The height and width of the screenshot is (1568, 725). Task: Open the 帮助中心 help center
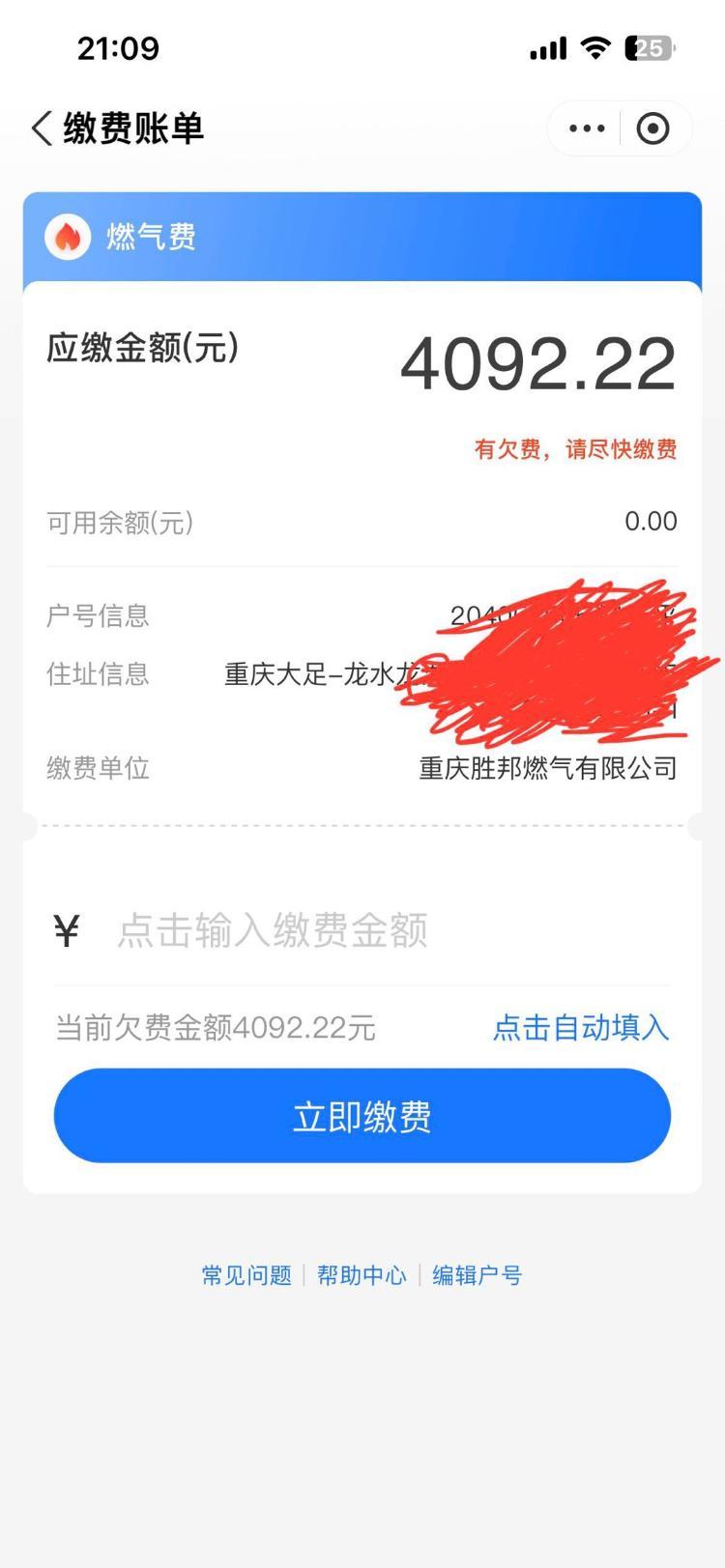tap(362, 1275)
